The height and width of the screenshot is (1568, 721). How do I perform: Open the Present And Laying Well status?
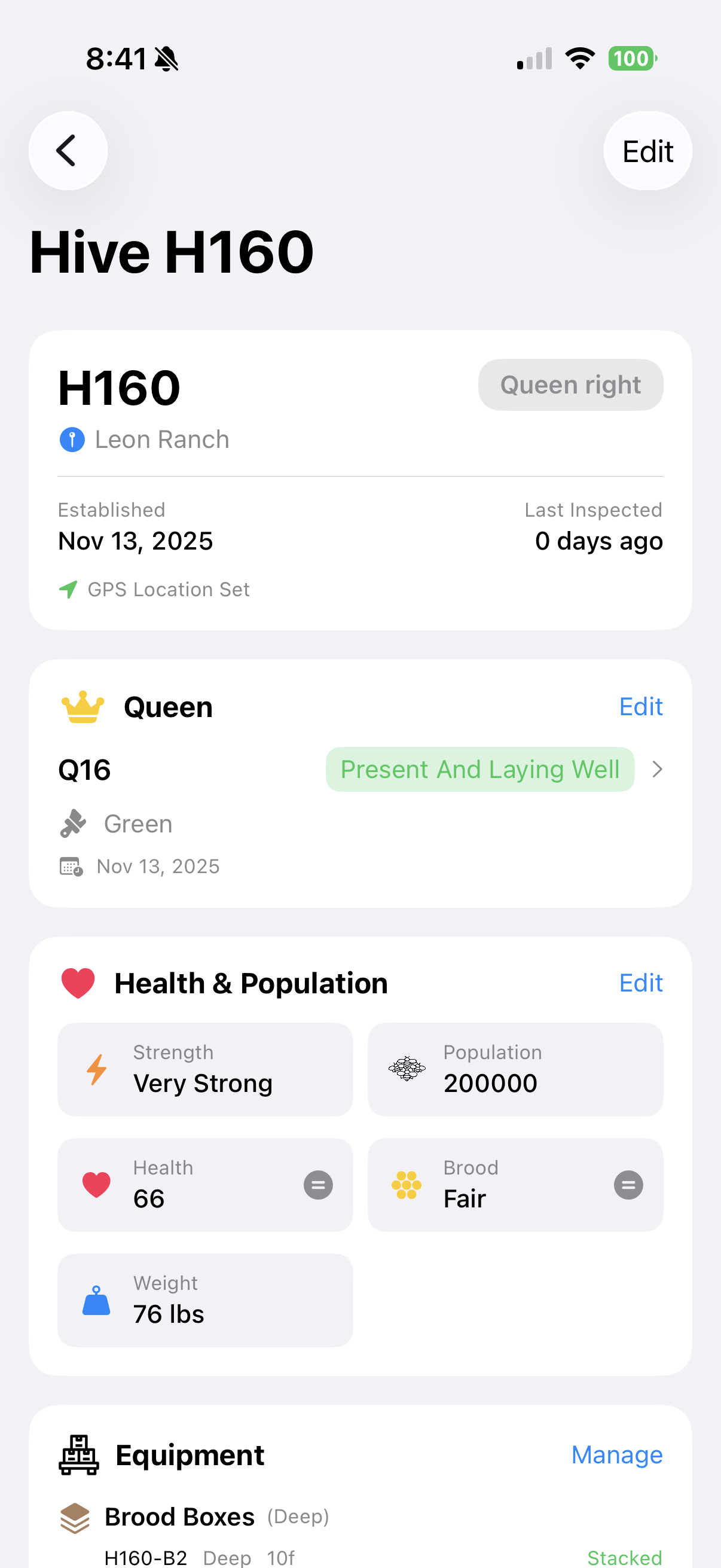tap(480, 770)
